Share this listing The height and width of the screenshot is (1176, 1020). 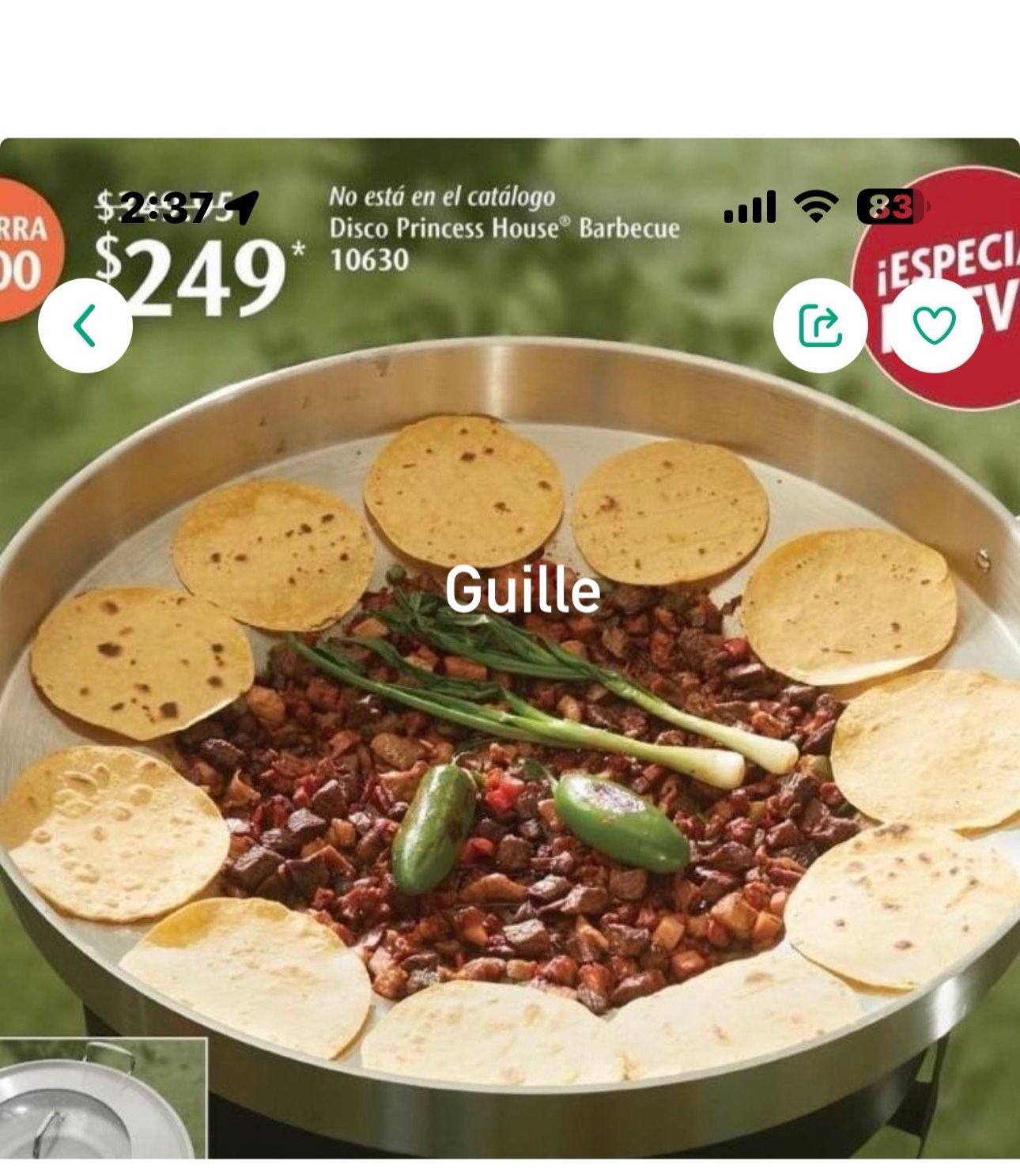(x=820, y=325)
